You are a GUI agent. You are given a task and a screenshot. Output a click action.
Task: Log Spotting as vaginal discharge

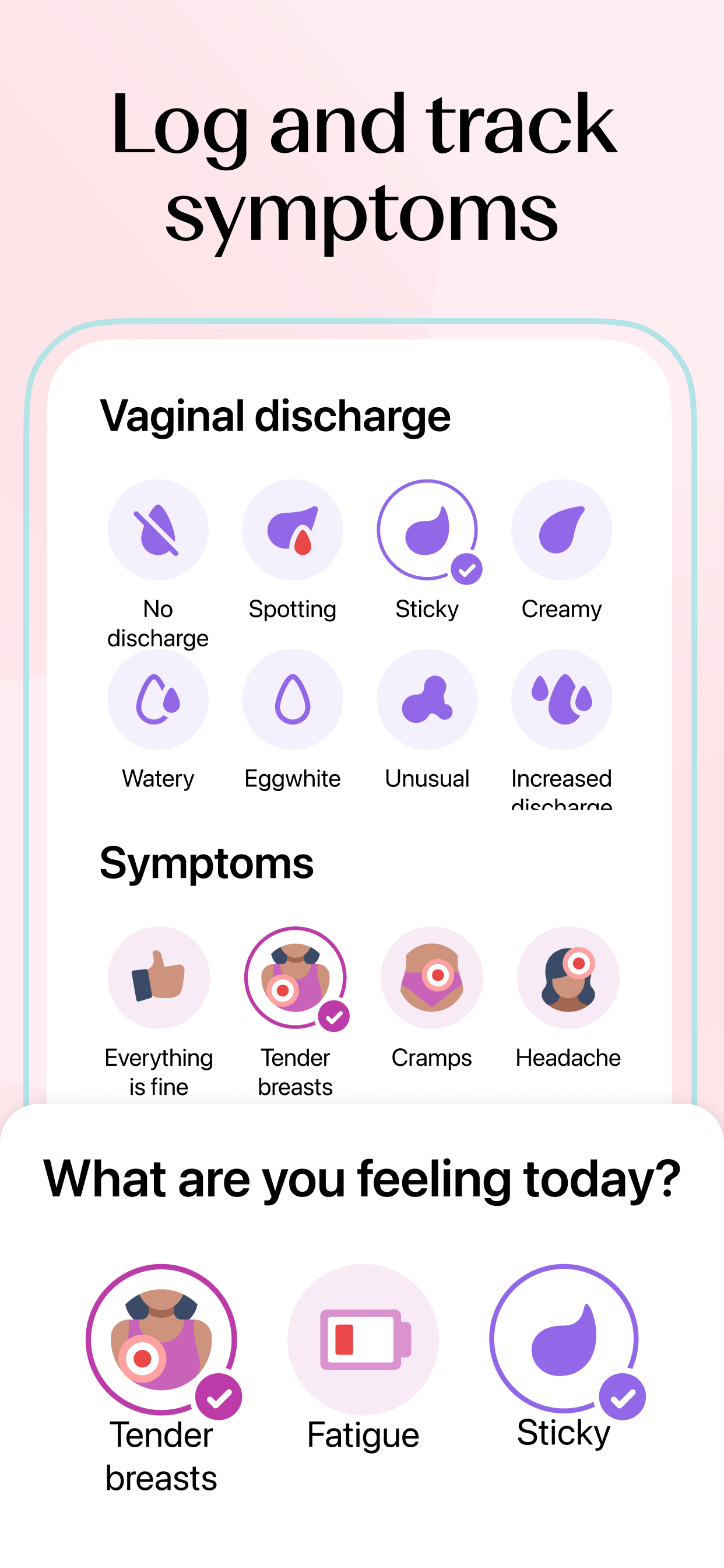[x=293, y=530]
